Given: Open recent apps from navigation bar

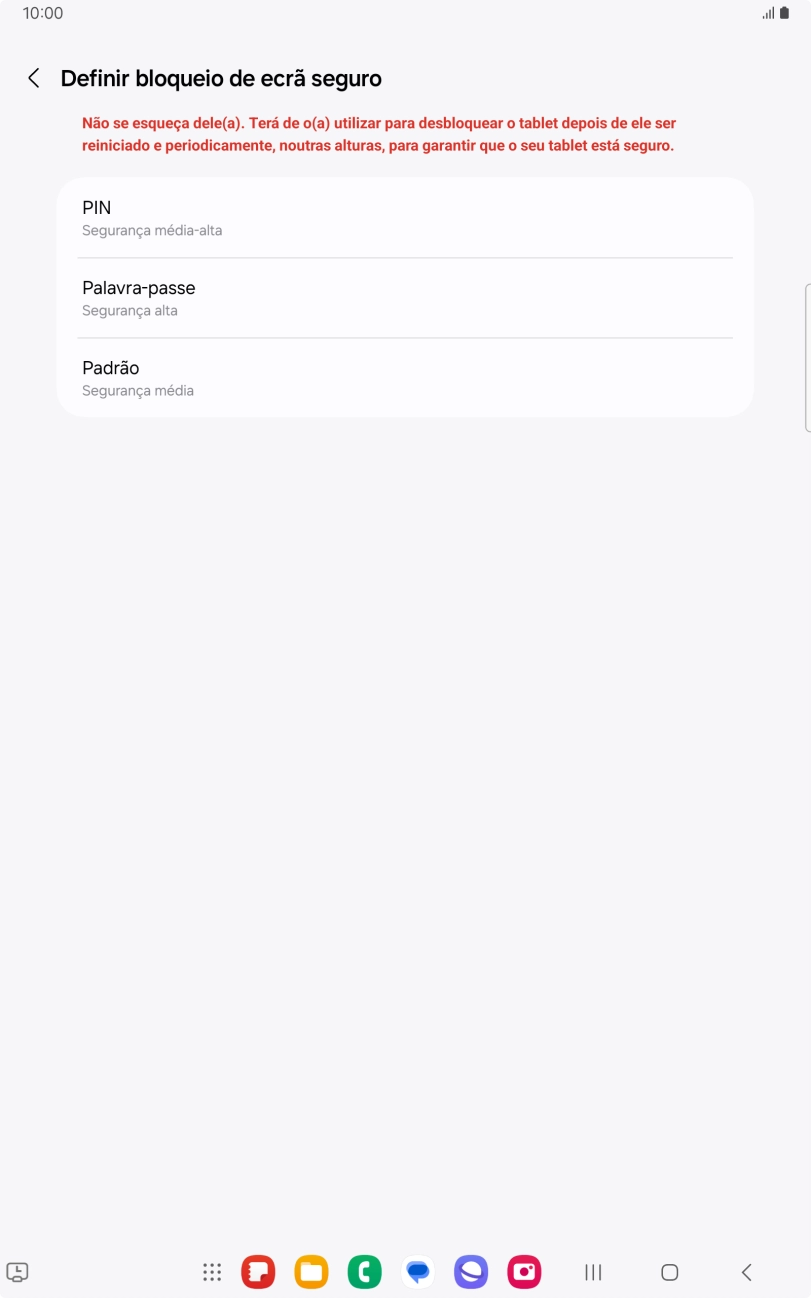Looking at the screenshot, I should click(x=592, y=1271).
